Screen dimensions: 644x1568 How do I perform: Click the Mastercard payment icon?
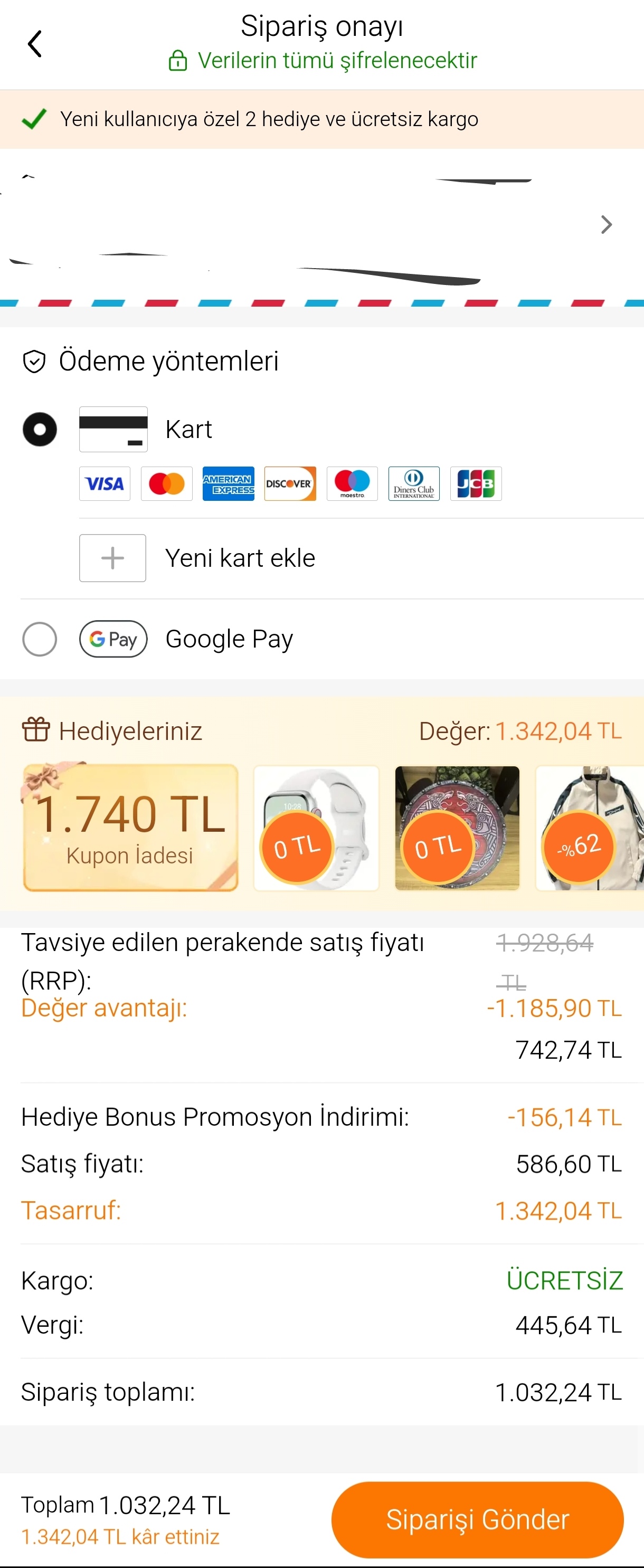[x=166, y=483]
